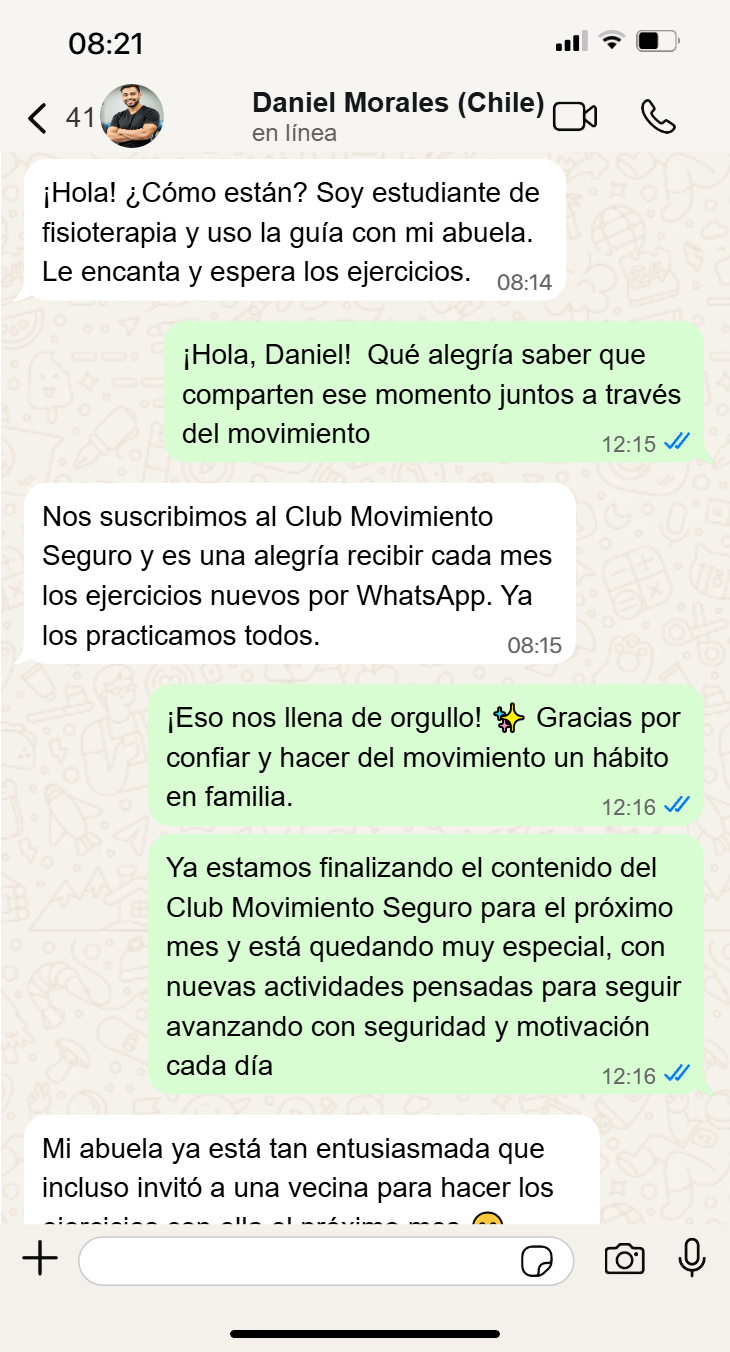Go back to the chat list
Image resolution: width=730 pixels, height=1352 pixels.
(x=38, y=118)
